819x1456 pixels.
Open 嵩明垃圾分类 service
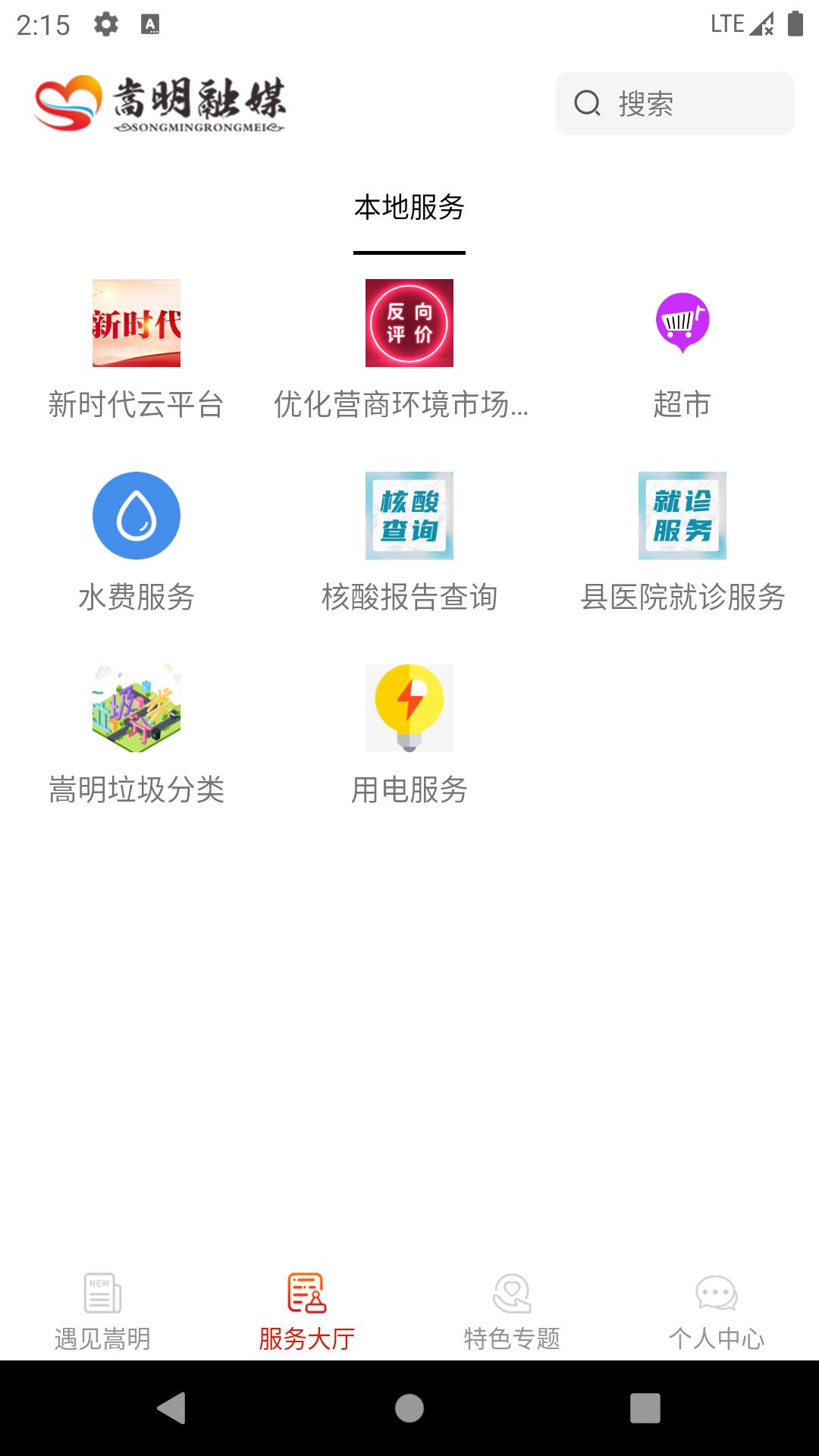[x=136, y=709]
